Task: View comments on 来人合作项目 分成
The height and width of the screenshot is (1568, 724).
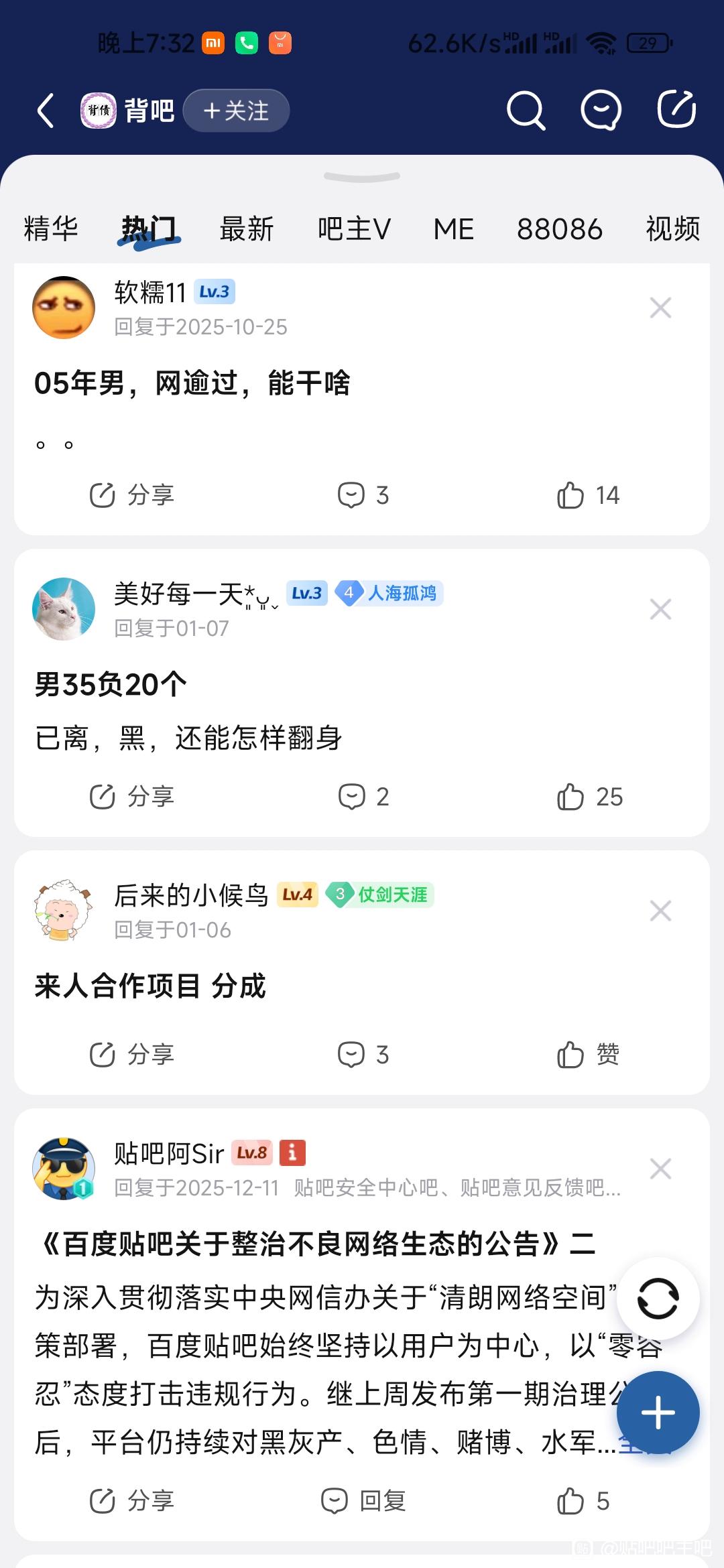Action: pyautogui.click(x=363, y=1055)
